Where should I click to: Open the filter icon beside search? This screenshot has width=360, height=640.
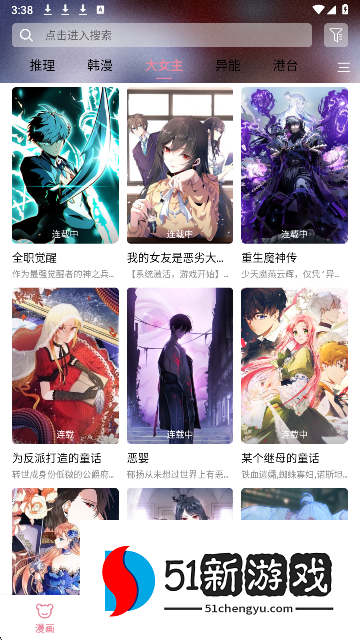click(x=336, y=35)
